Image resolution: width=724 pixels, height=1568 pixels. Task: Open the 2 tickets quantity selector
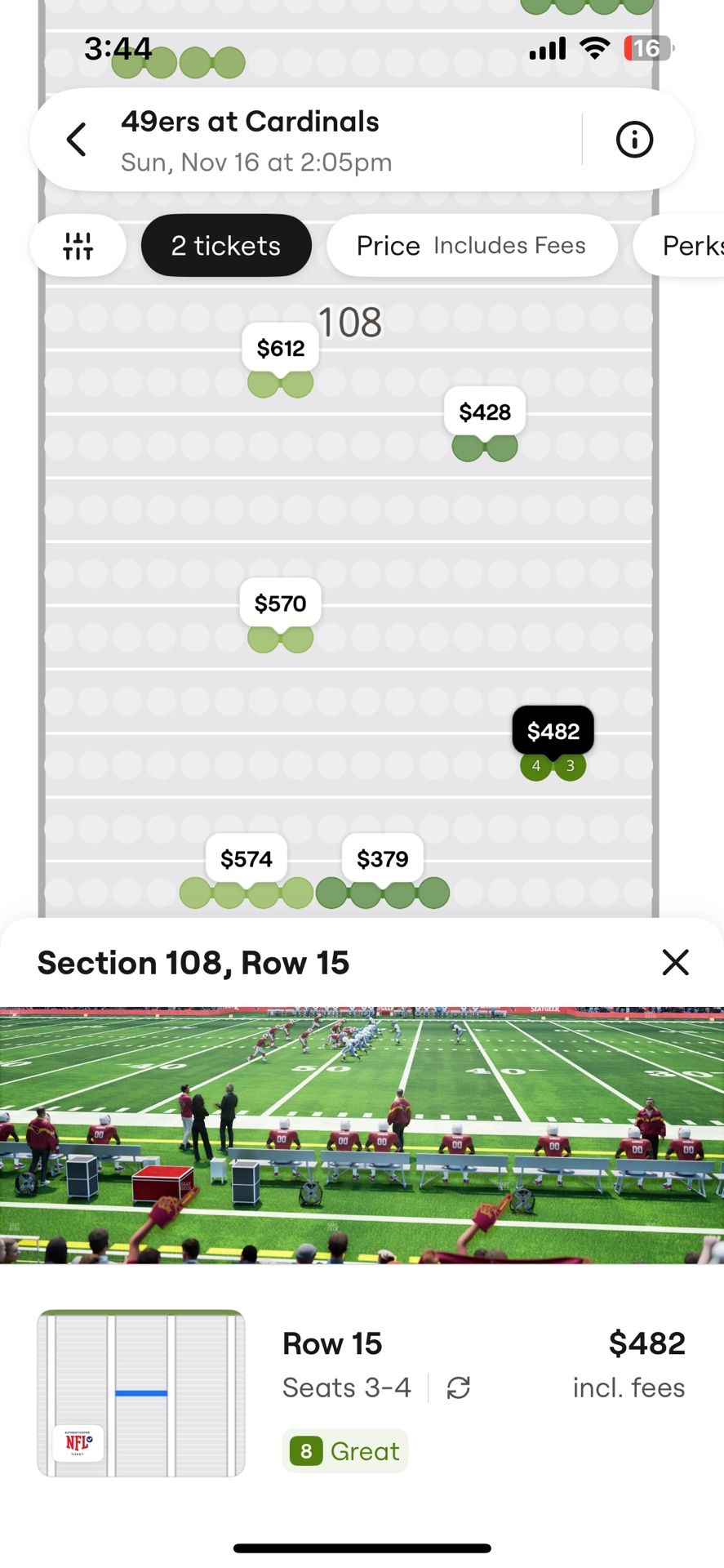click(x=225, y=245)
